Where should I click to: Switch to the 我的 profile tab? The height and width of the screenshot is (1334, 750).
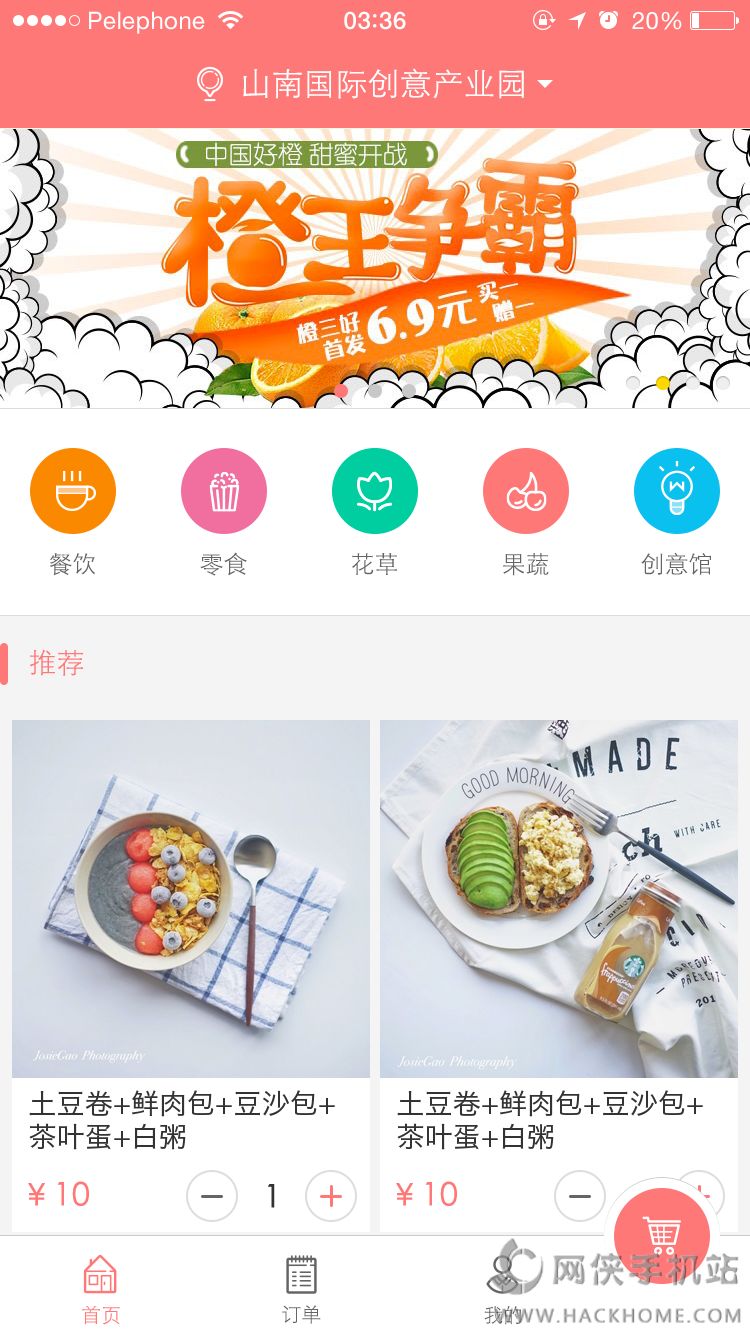(x=503, y=1288)
